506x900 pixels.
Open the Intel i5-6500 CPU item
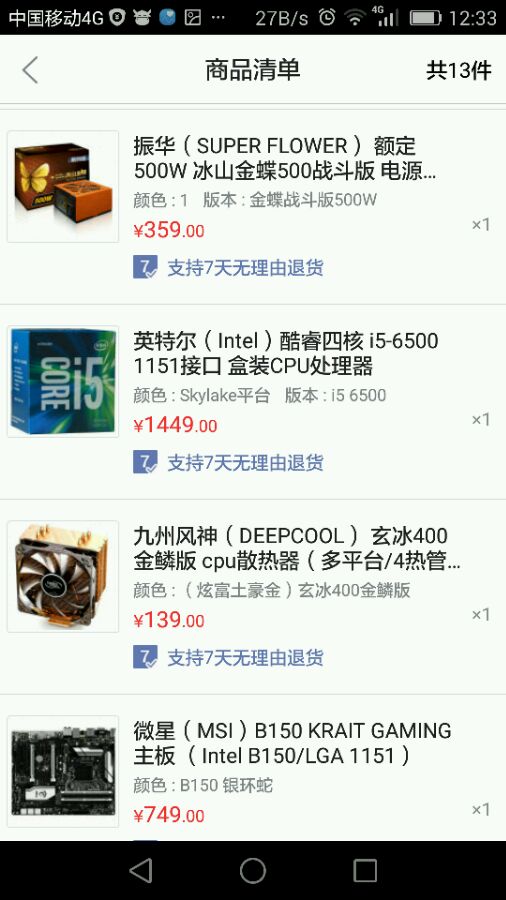[253, 402]
